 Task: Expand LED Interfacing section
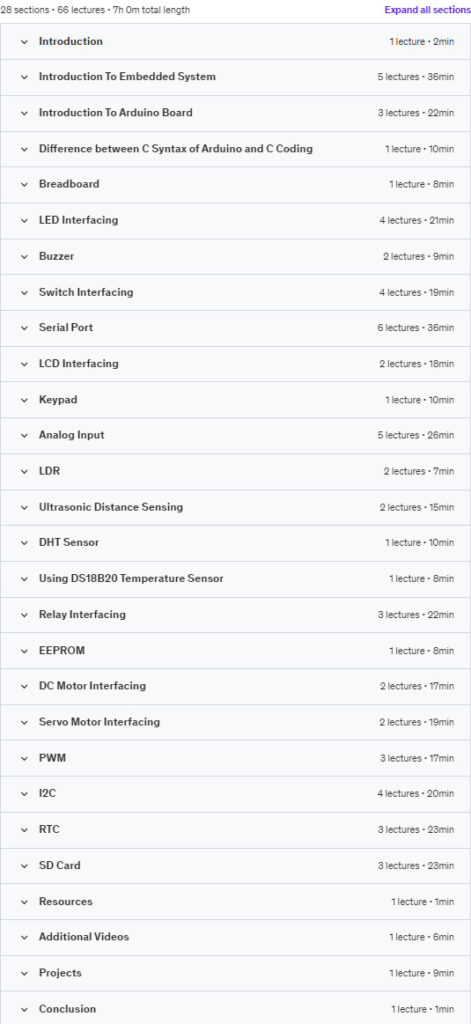235,221
